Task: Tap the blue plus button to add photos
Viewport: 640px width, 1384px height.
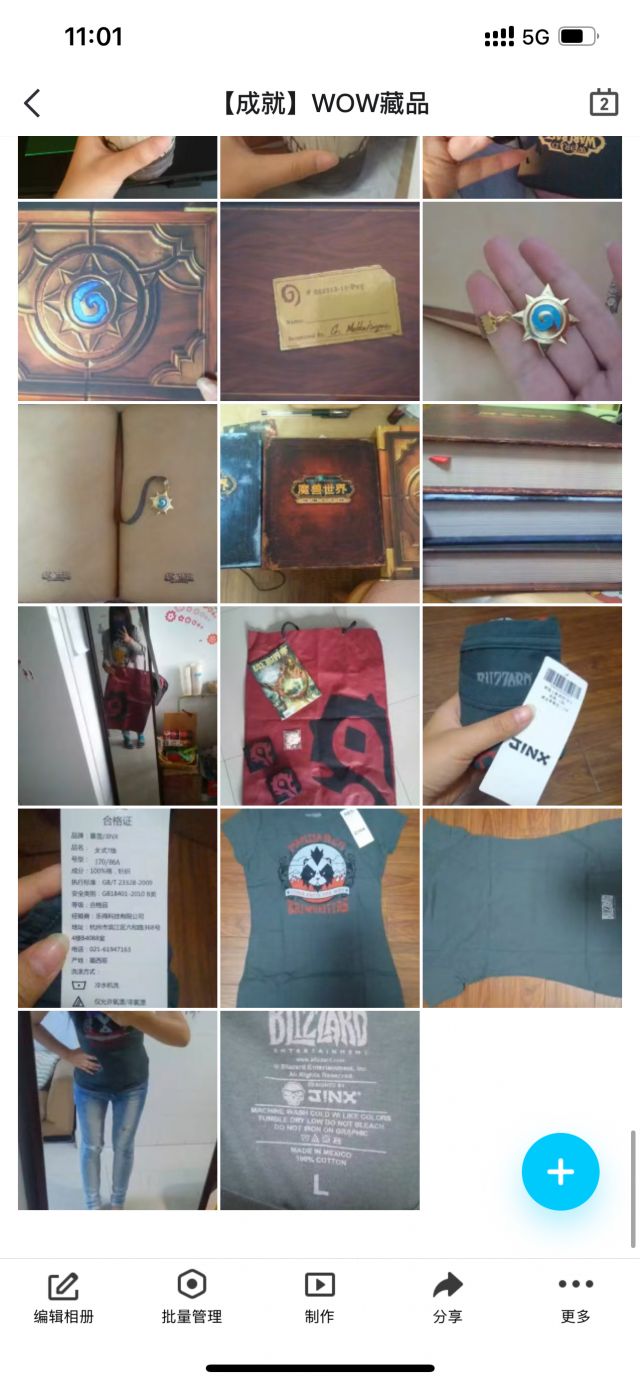Action: click(x=560, y=1172)
